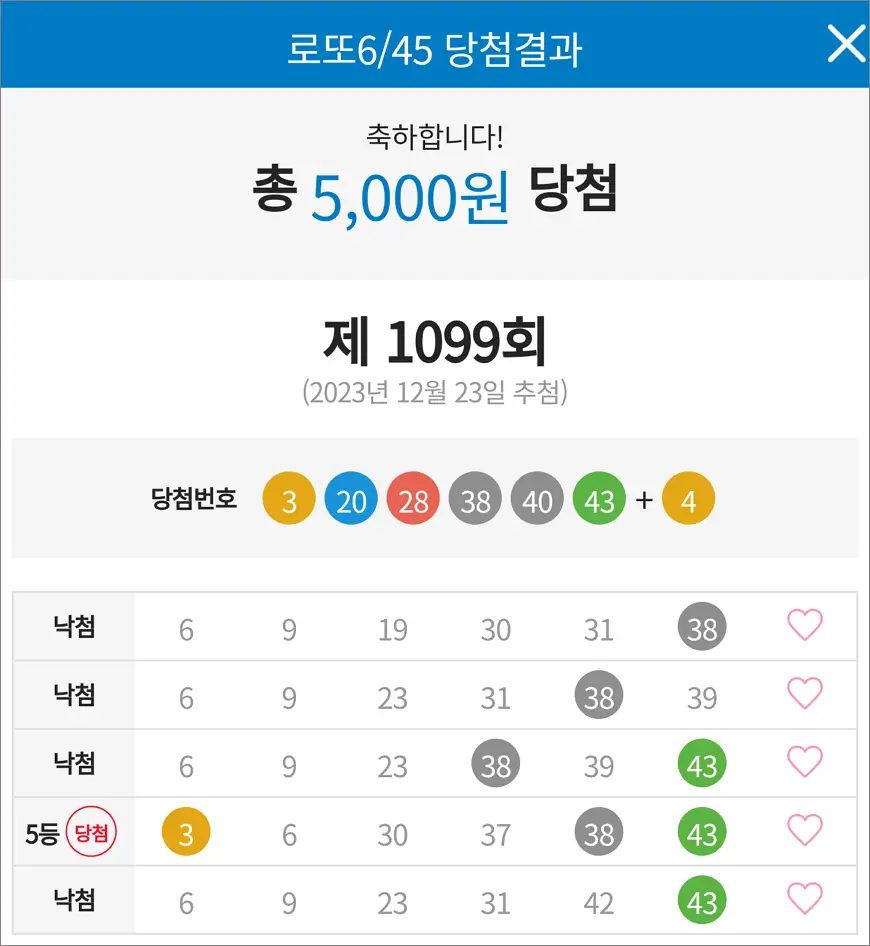Heart the row containing number 42

pyautogui.click(x=805, y=900)
